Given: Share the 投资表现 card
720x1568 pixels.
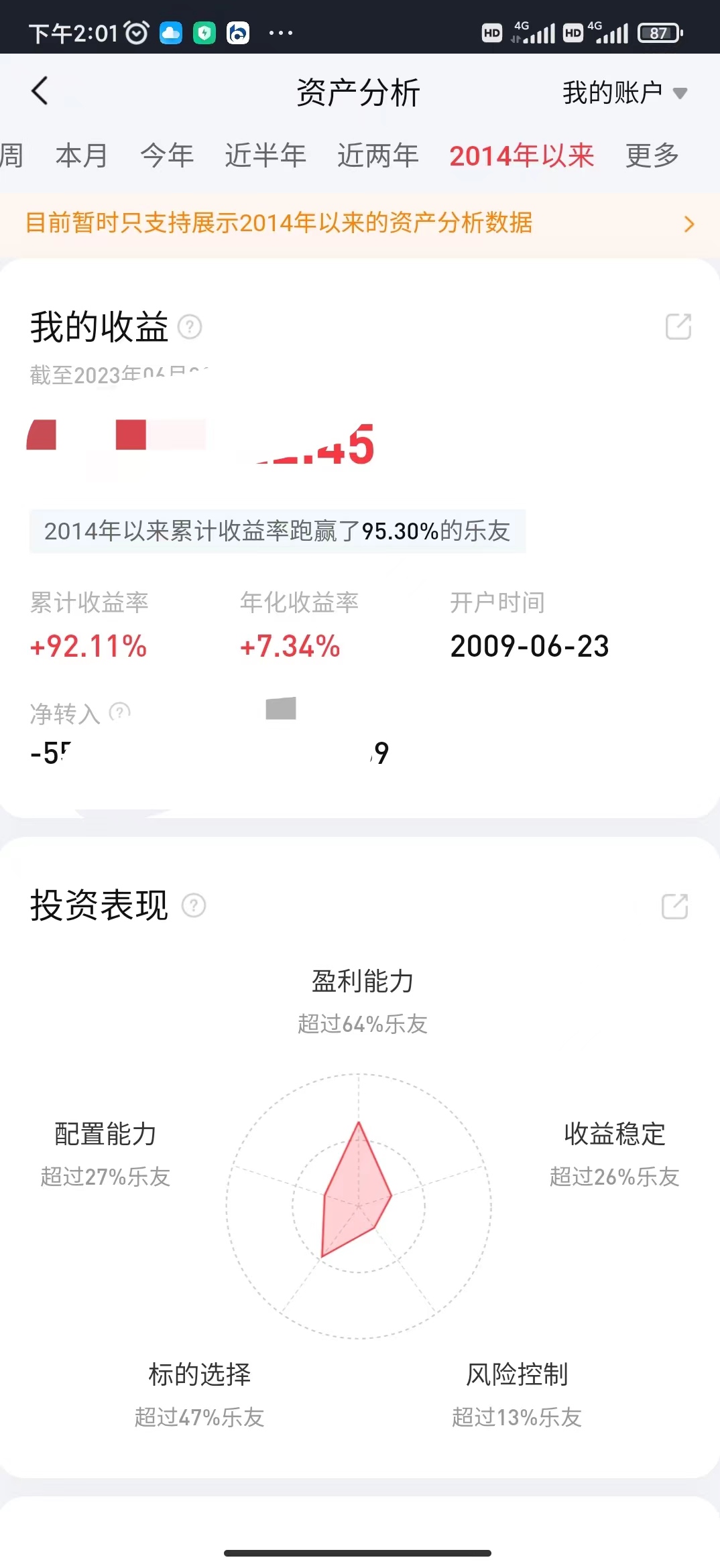Looking at the screenshot, I should click(674, 906).
